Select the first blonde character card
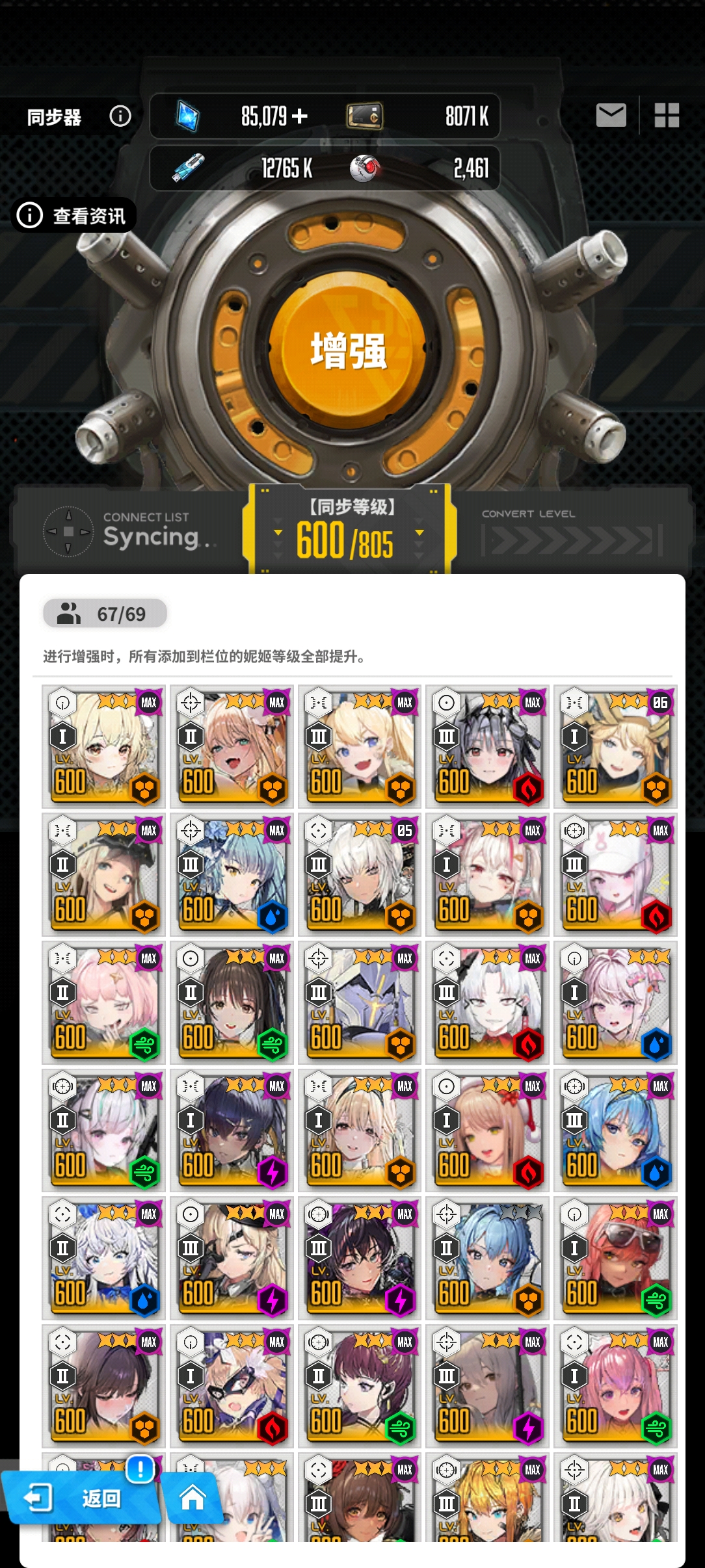 coord(104,746)
